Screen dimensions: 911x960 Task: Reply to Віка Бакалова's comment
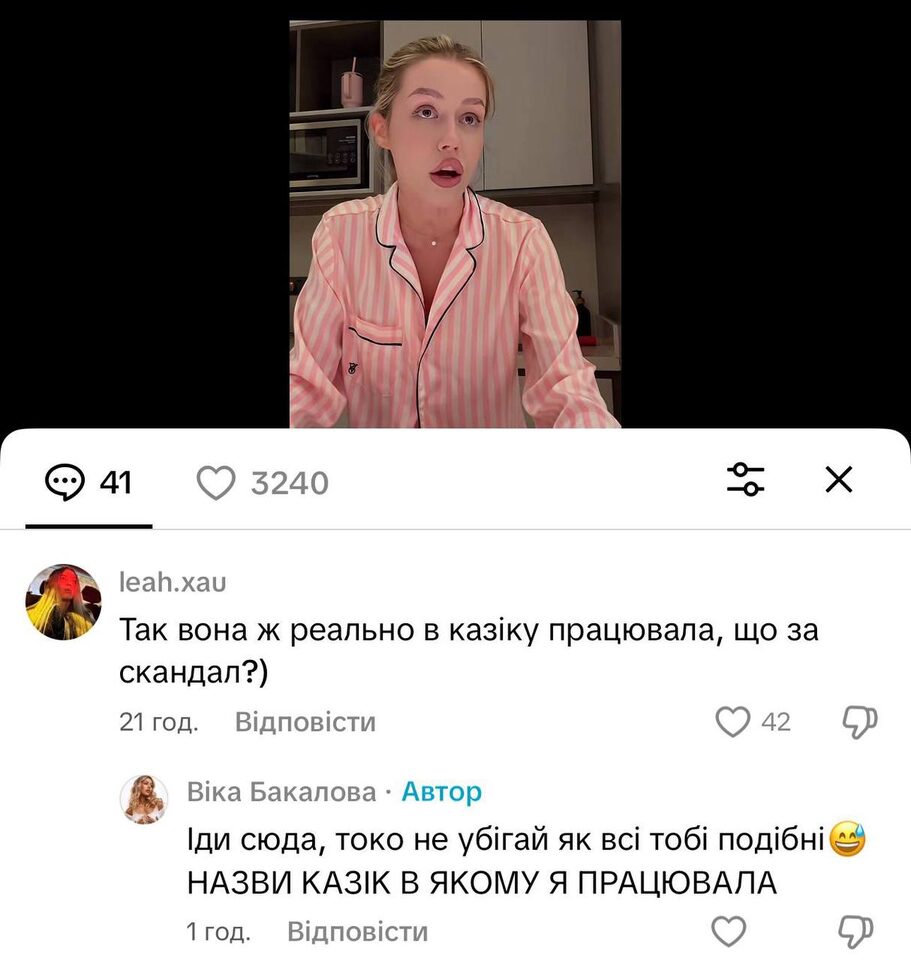coord(357,932)
